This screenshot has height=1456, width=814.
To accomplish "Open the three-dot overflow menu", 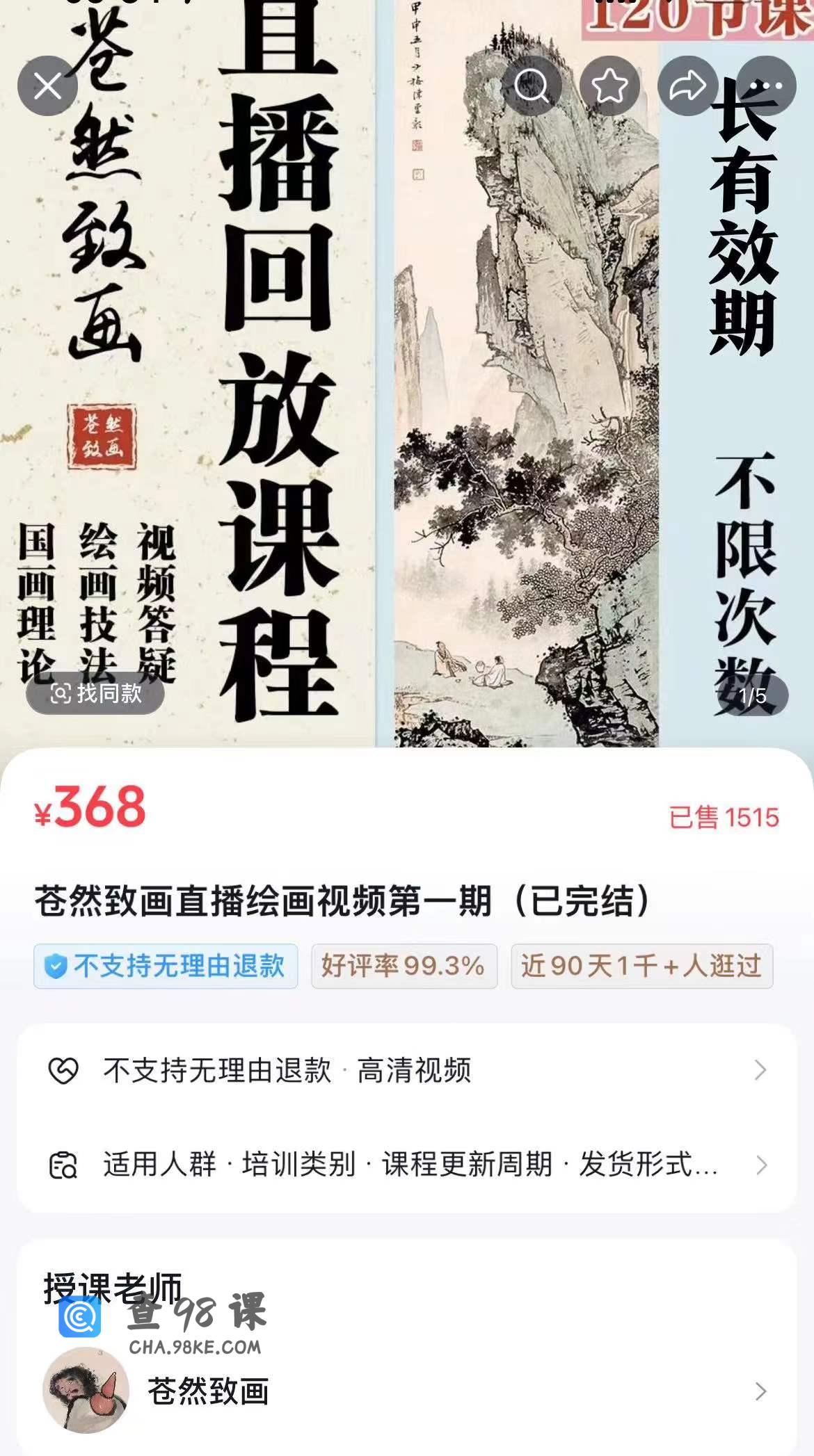I will coord(767,86).
